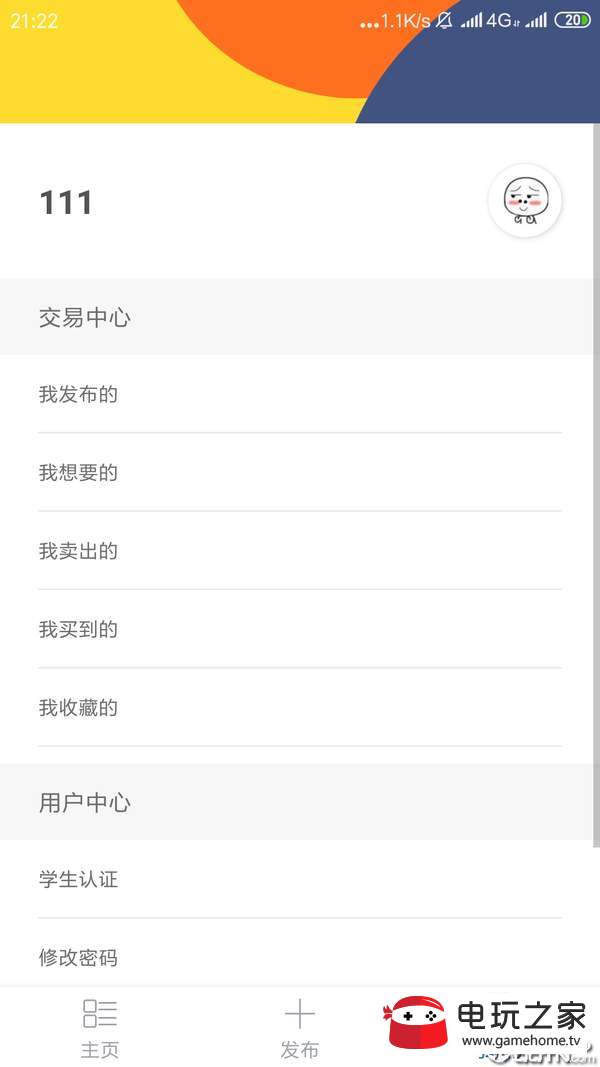
Task: View 我卖出的 items
Action: [299, 551]
